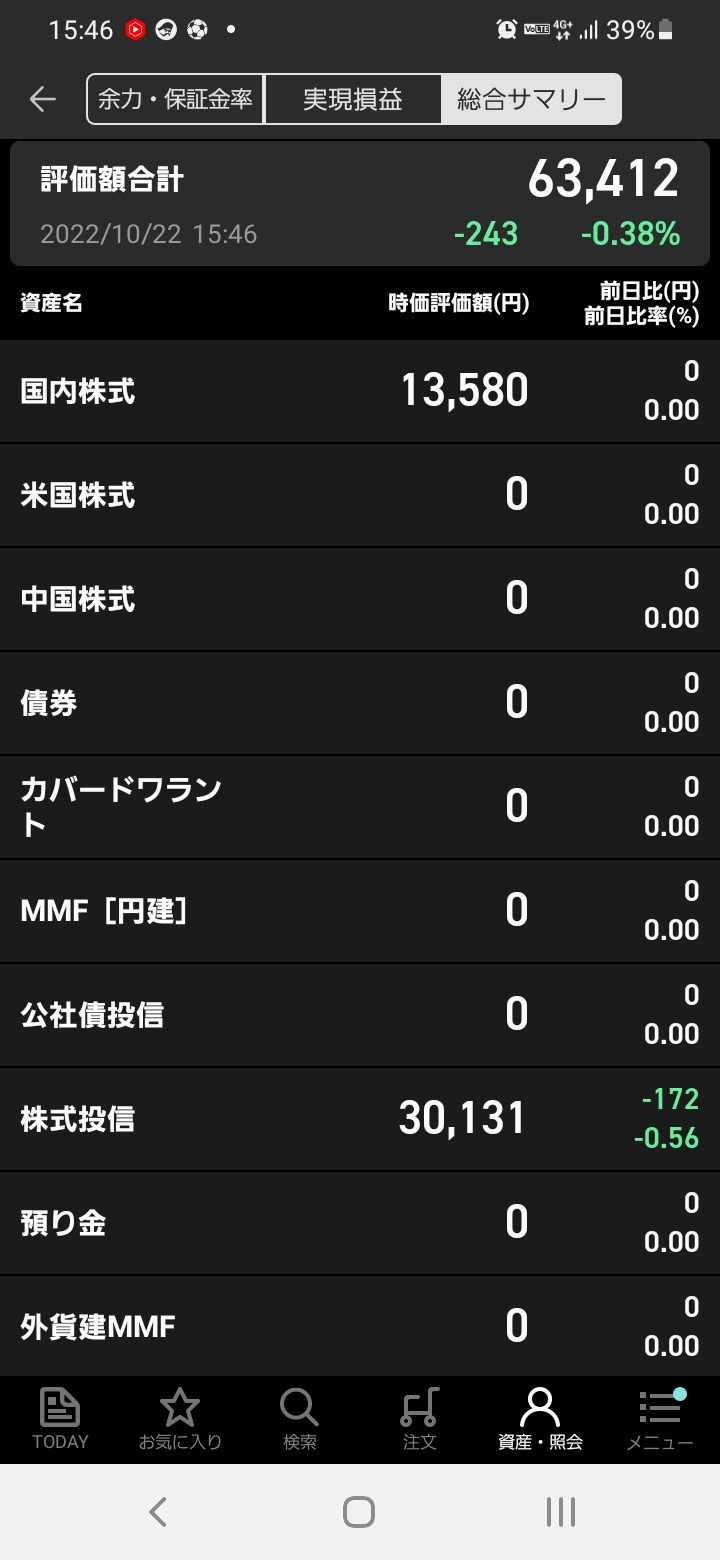
Task: Switch to the 余力・保証金率 tab
Action: 176,99
